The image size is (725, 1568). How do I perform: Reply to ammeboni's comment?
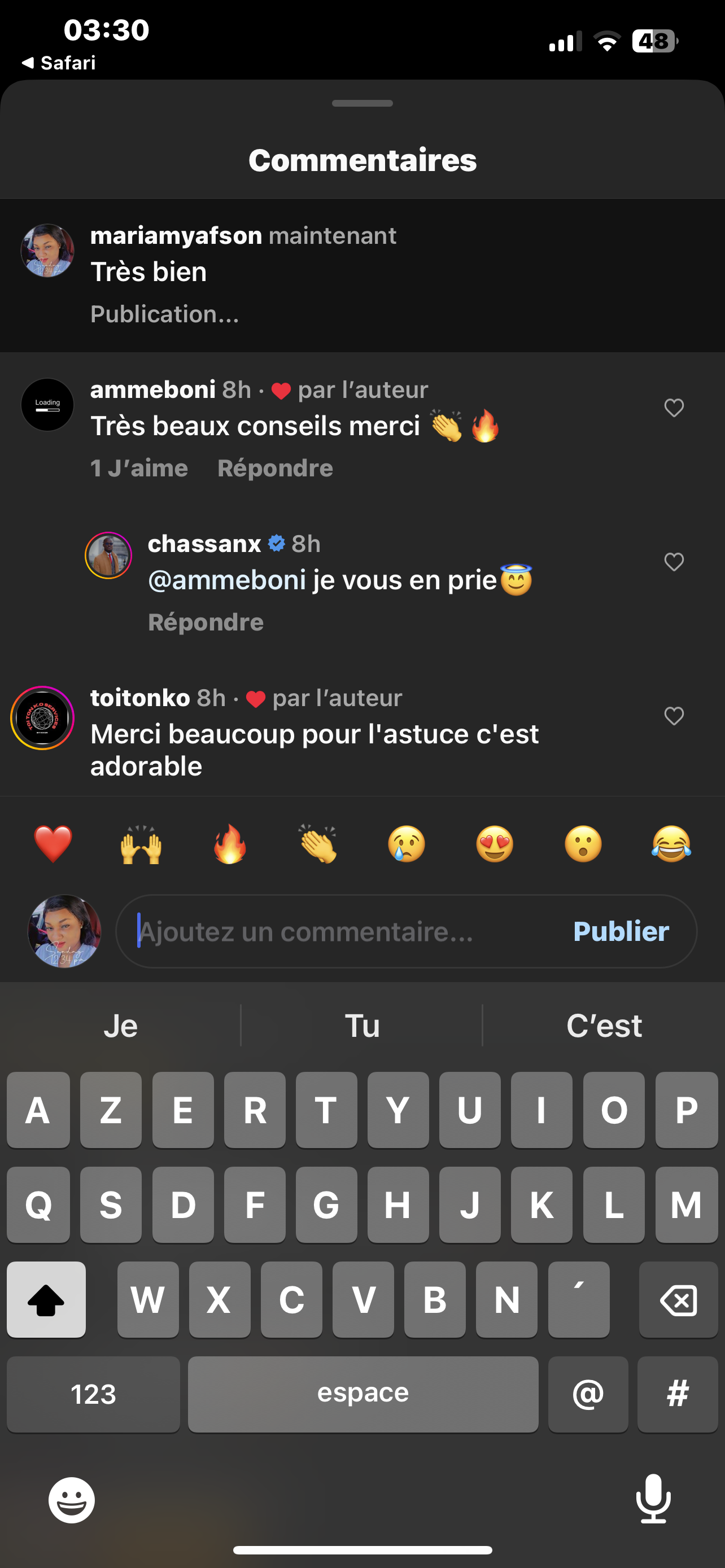click(275, 468)
